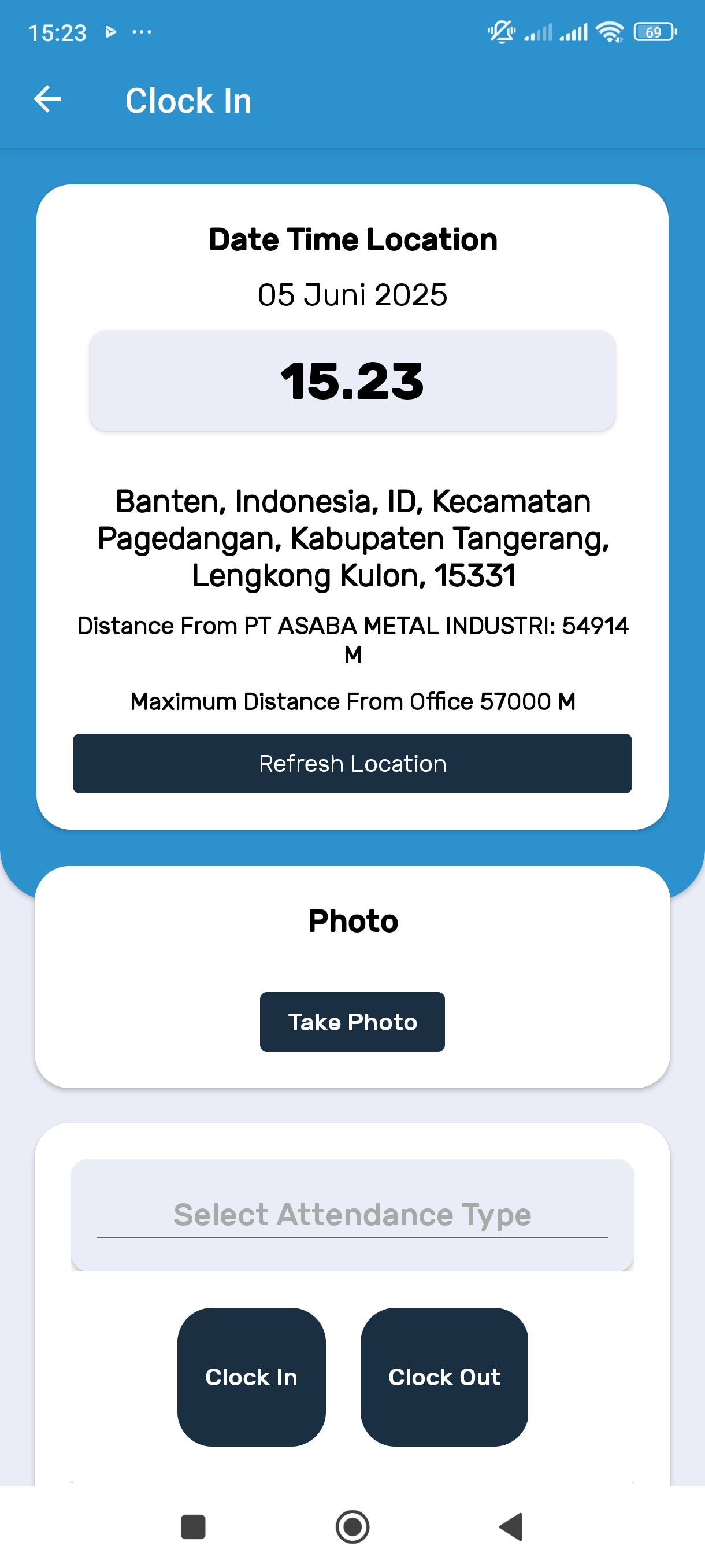Viewport: 705px width, 1568px height.
Task: Go to the system home screen
Action: click(x=352, y=1526)
